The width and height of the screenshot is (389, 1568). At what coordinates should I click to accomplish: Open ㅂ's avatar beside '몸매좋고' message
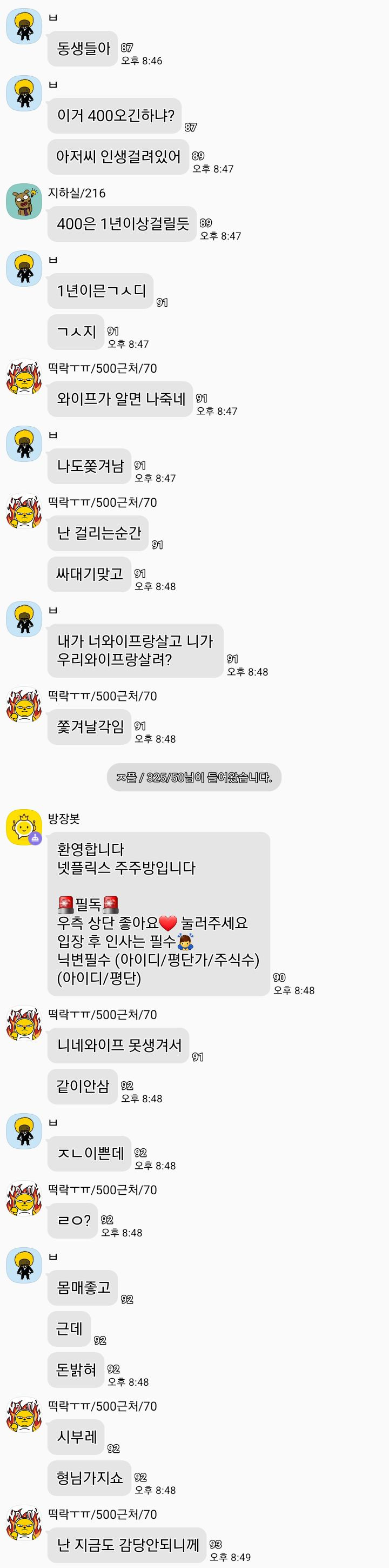(x=24, y=1266)
